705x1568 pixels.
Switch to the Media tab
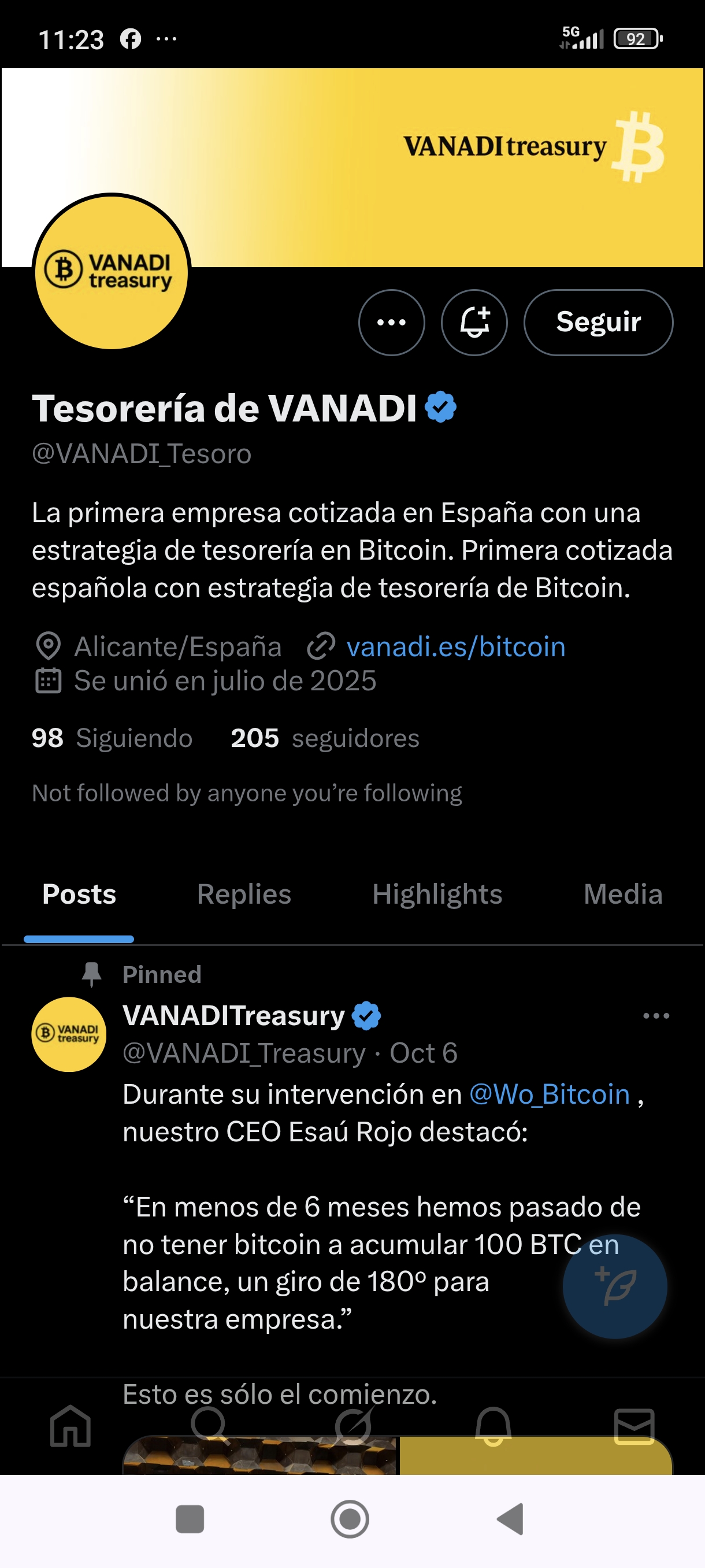pos(623,894)
